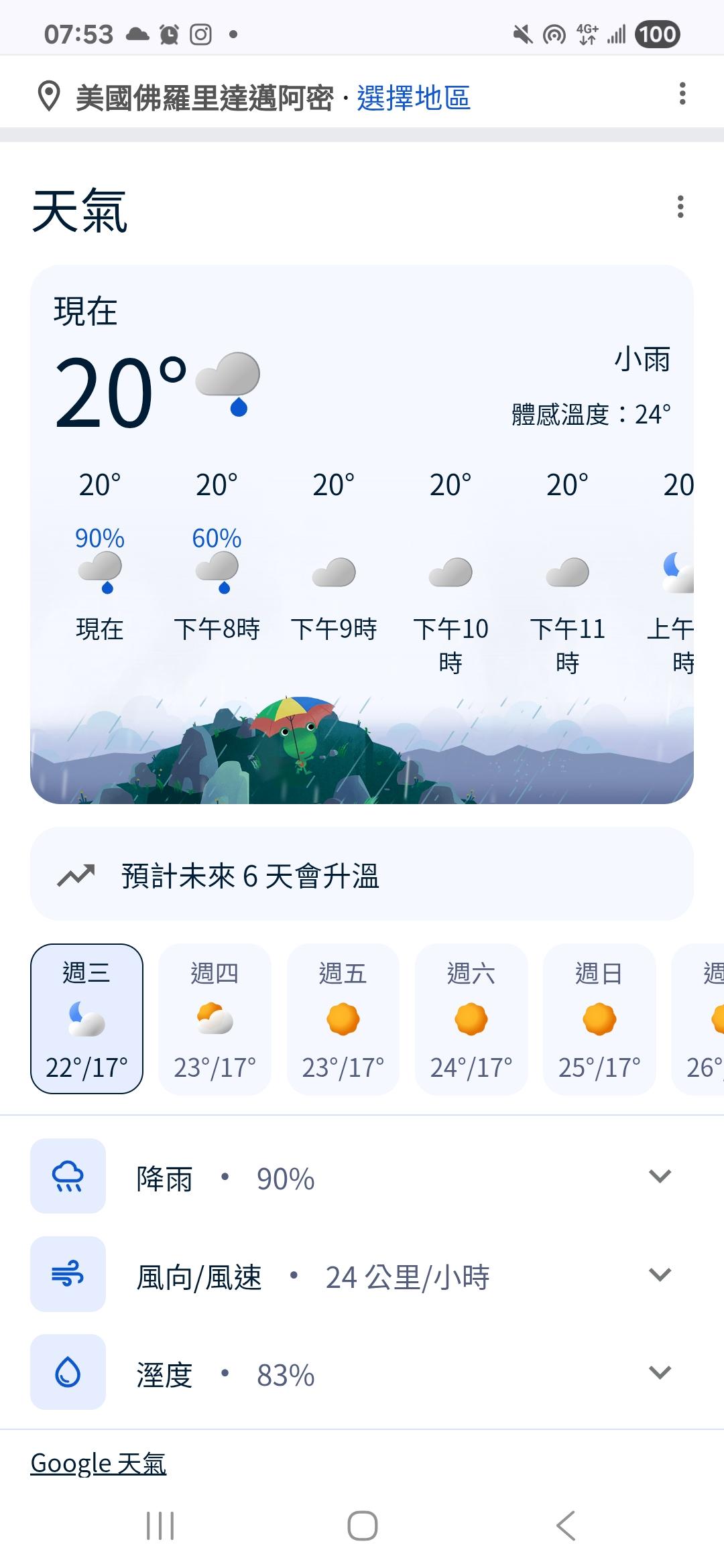Tap the 選擇地區 location link
Viewport: 724px width, 1568px height.
pyautogui.click(x=413, y=98)
